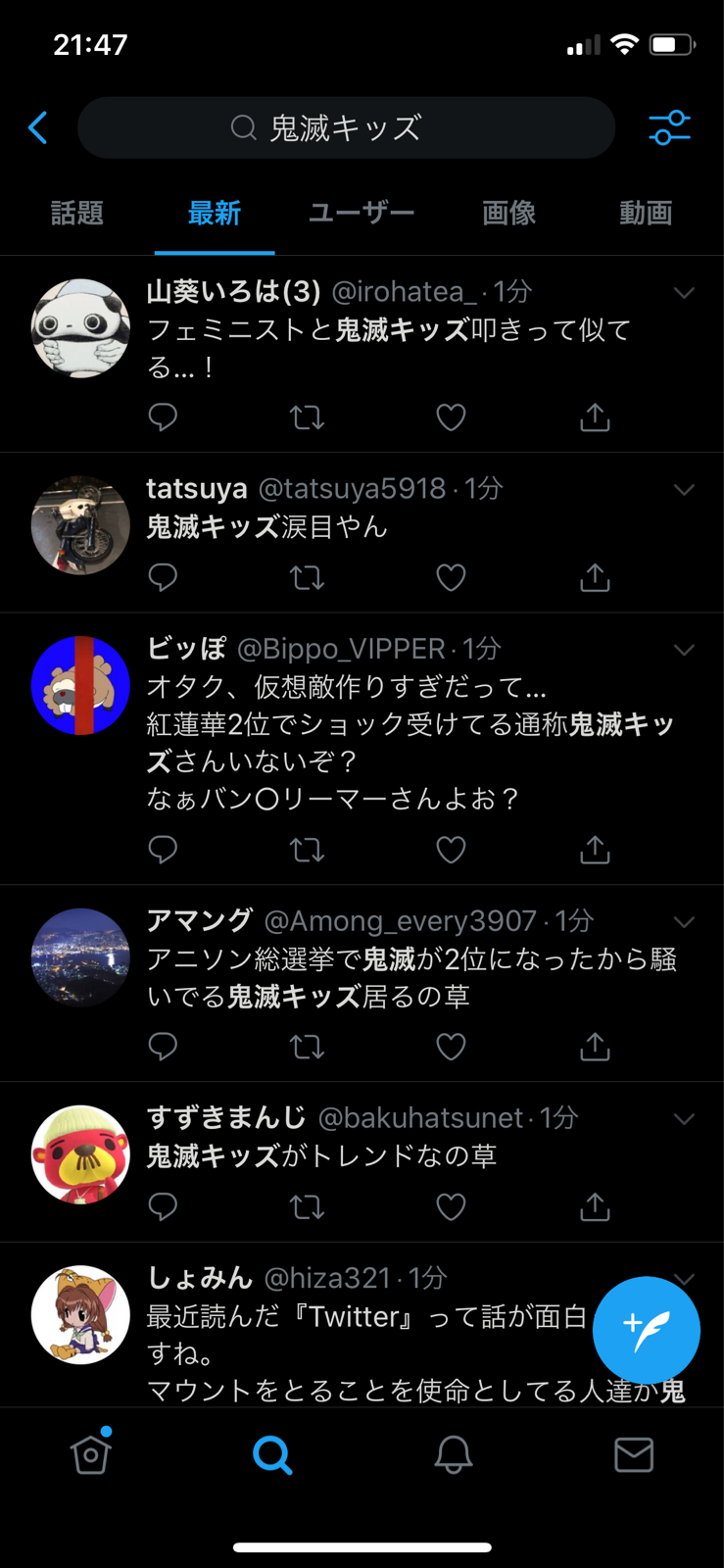Share アマング's tweet

[595, 1047]
